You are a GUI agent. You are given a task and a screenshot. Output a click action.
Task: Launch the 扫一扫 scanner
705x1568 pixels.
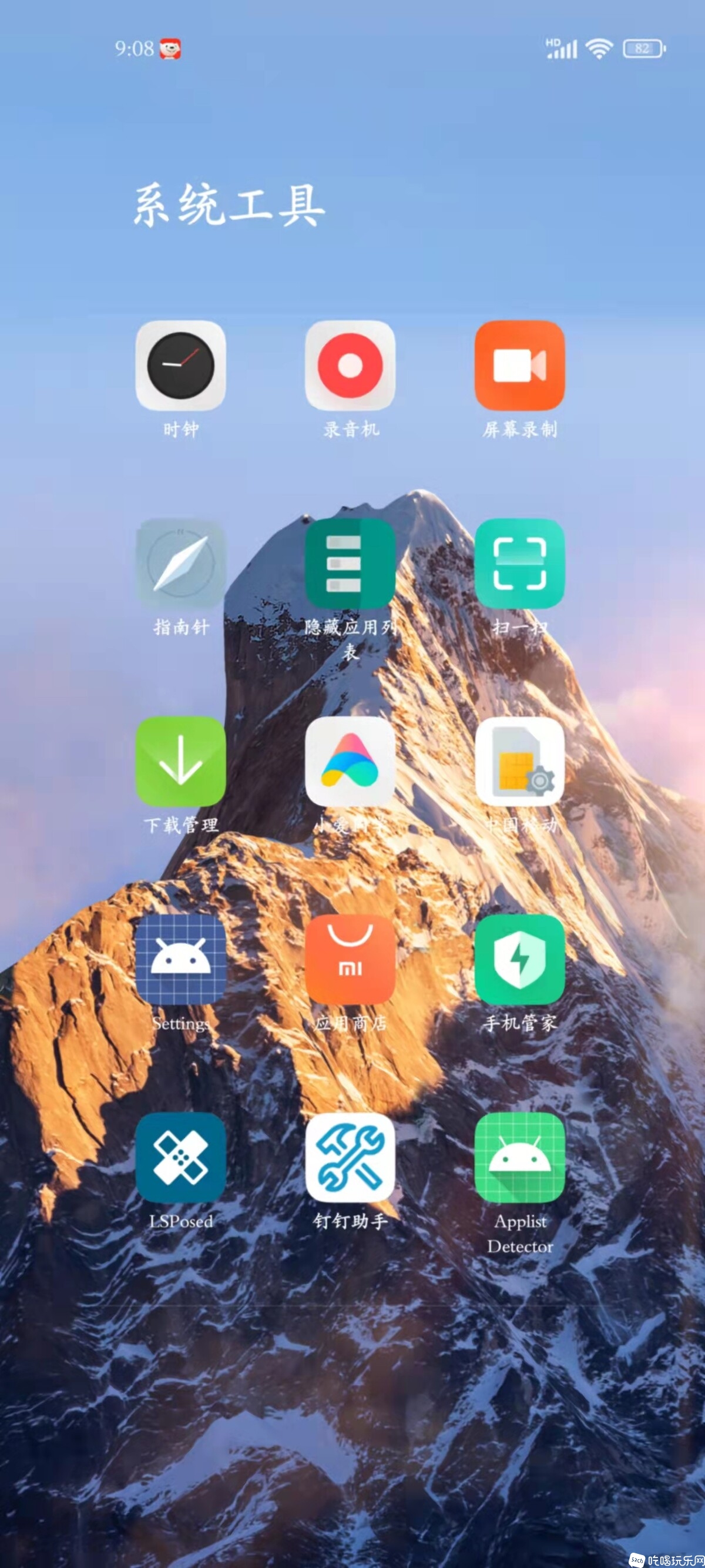coord(519,563)
